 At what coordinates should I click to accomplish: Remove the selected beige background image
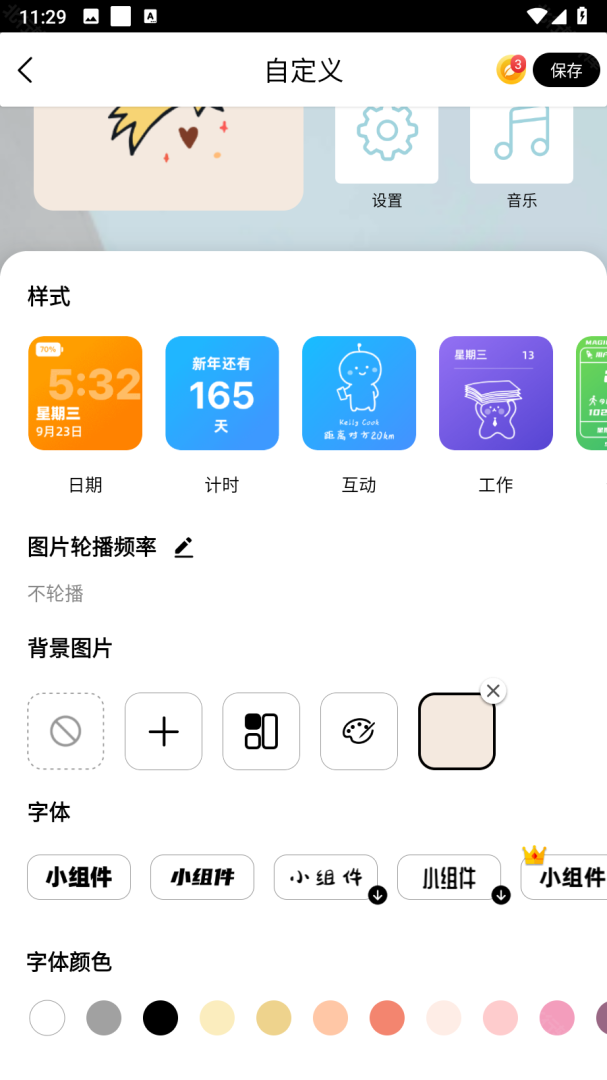[x=492, y=691]
